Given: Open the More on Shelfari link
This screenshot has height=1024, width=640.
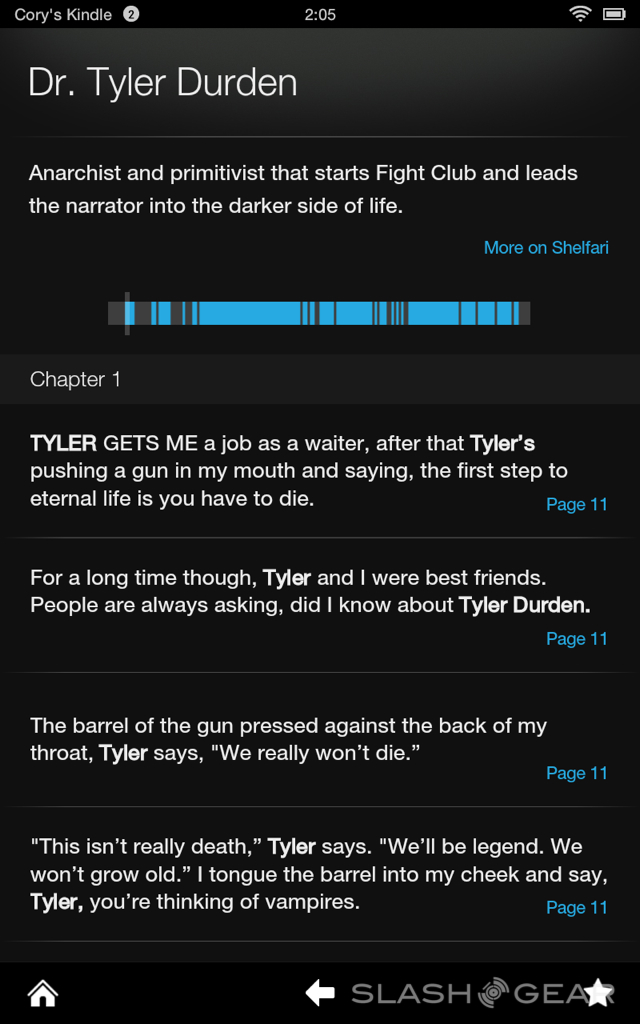Looking at the screenshot, I should coord(546,247).
